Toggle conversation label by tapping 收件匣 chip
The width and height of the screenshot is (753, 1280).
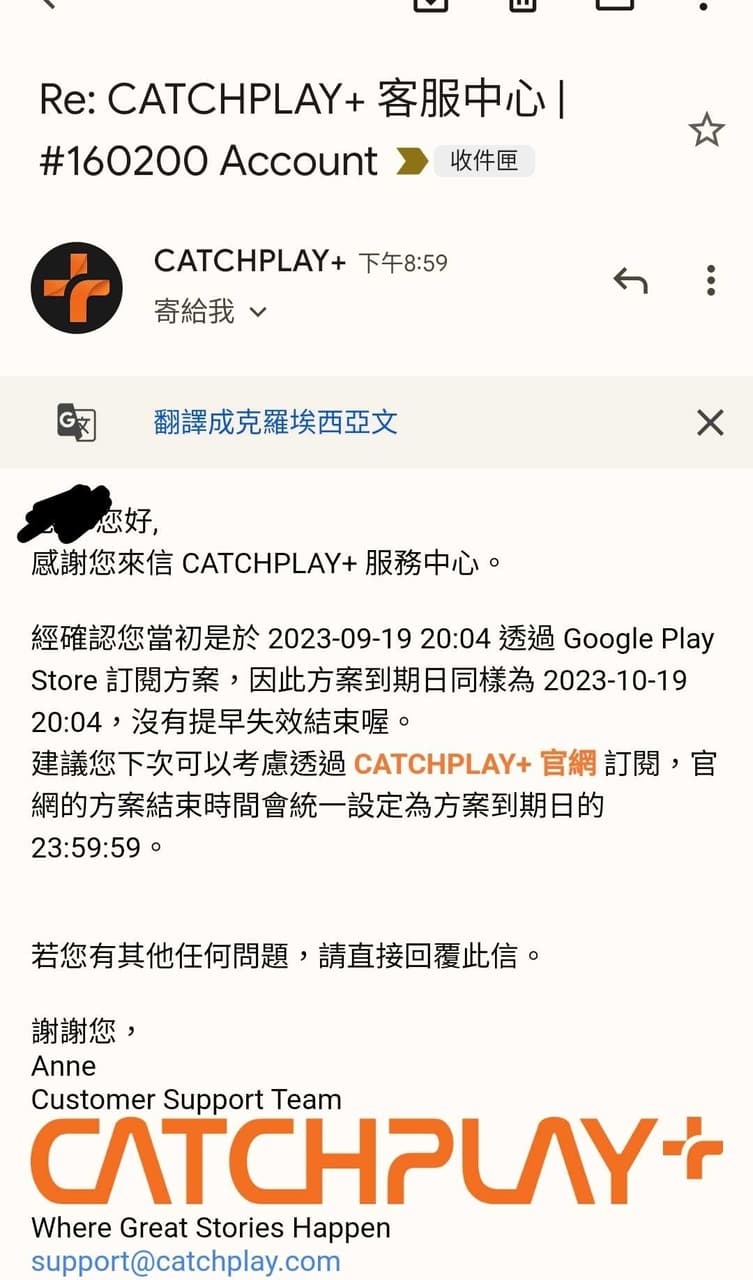484,162
